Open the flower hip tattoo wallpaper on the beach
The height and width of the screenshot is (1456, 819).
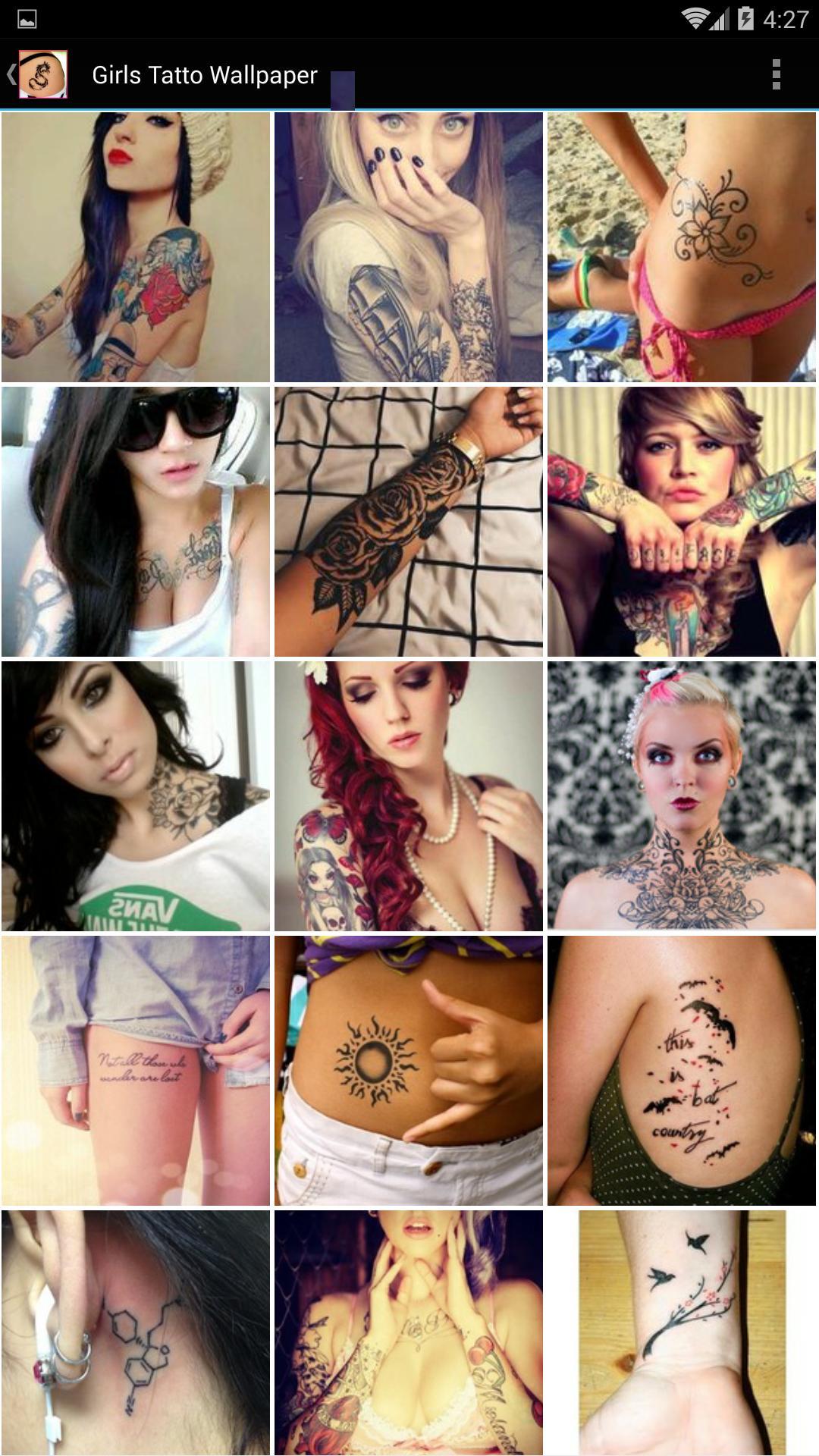pyautogui.click(x=682, y=246)
